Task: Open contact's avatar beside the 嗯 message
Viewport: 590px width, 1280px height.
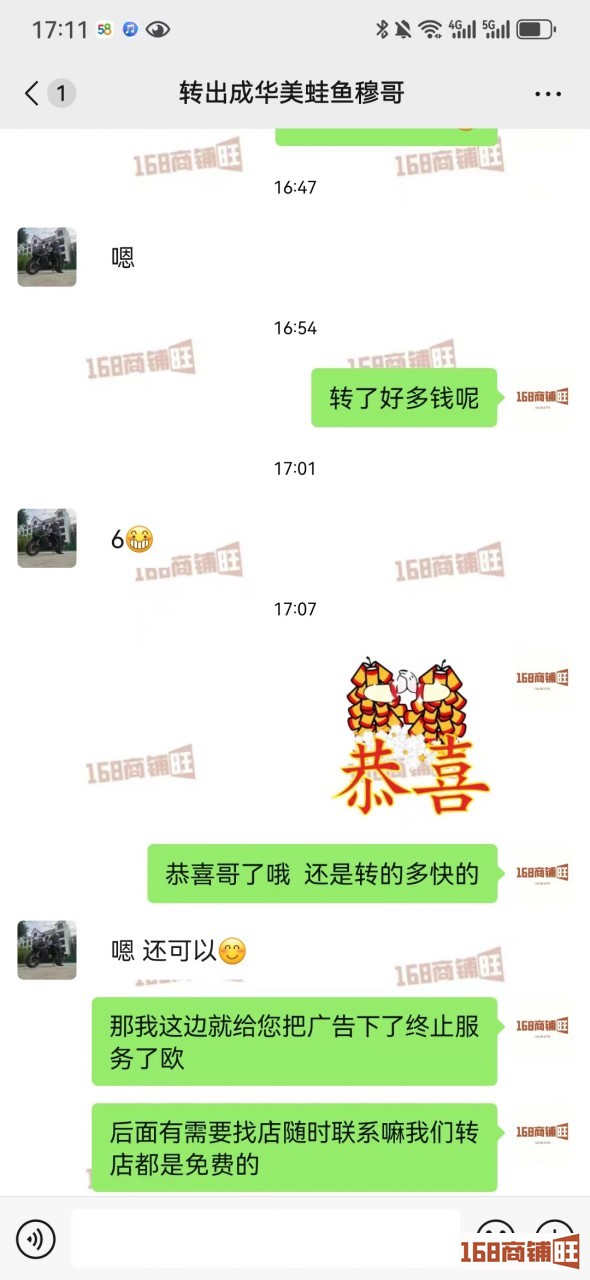Action: click(x=47, y=257)
